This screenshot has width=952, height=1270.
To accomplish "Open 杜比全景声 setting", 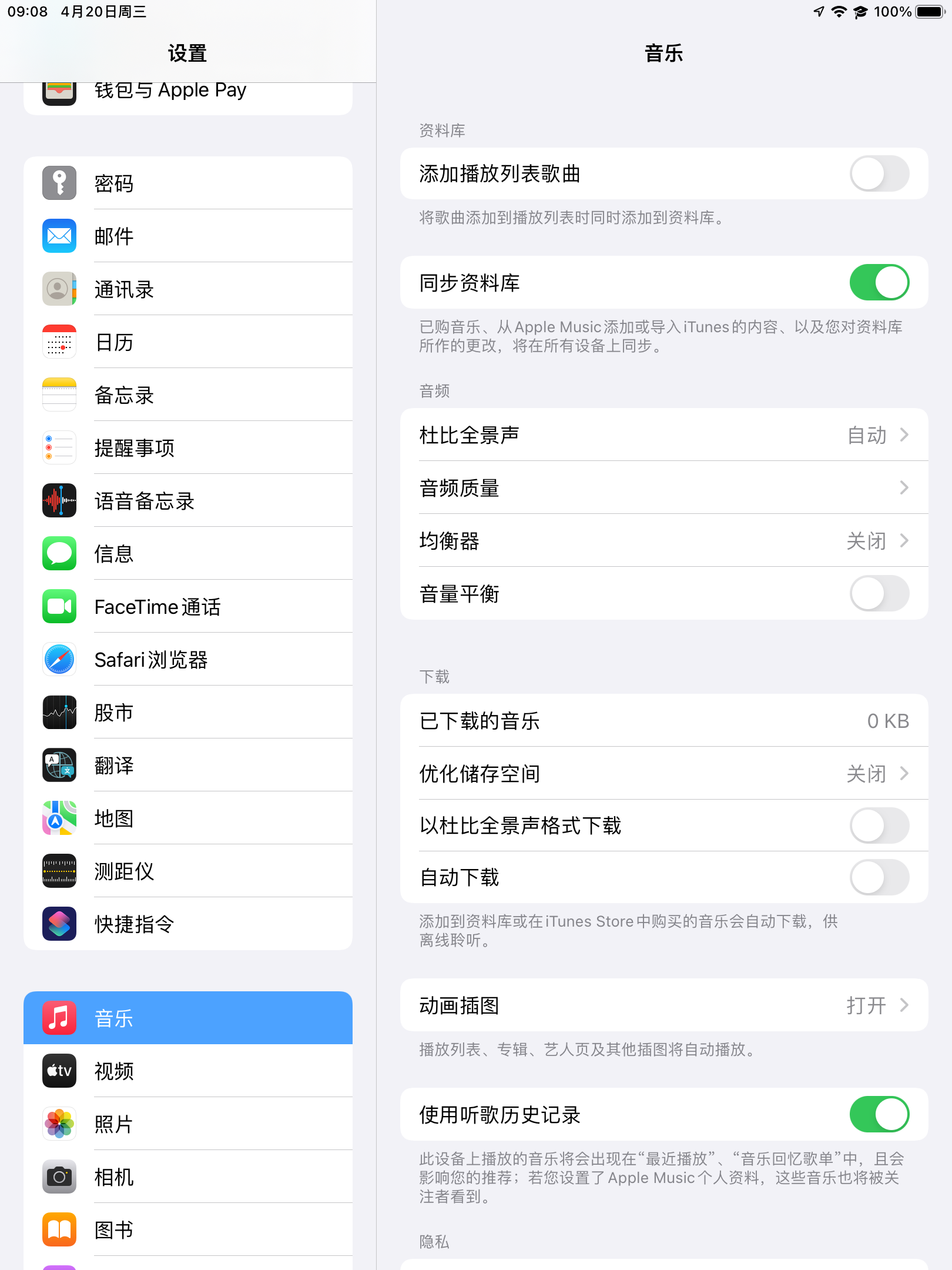I will [663, 435].
